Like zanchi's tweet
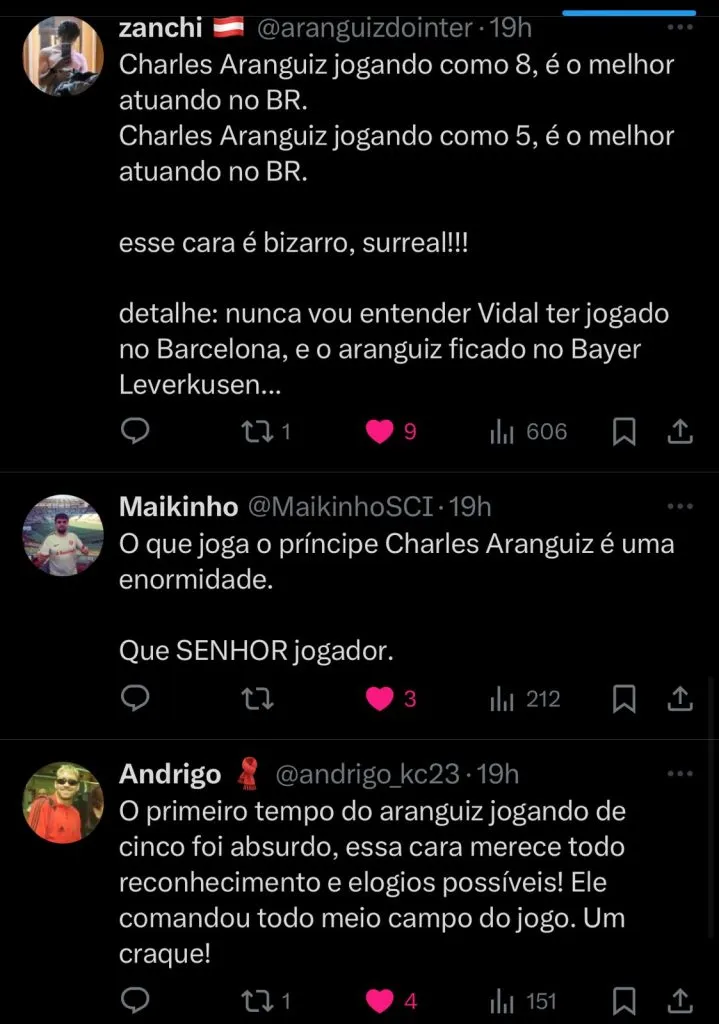This screenshot has width=719, height=1024. click(x=379, y=431)
